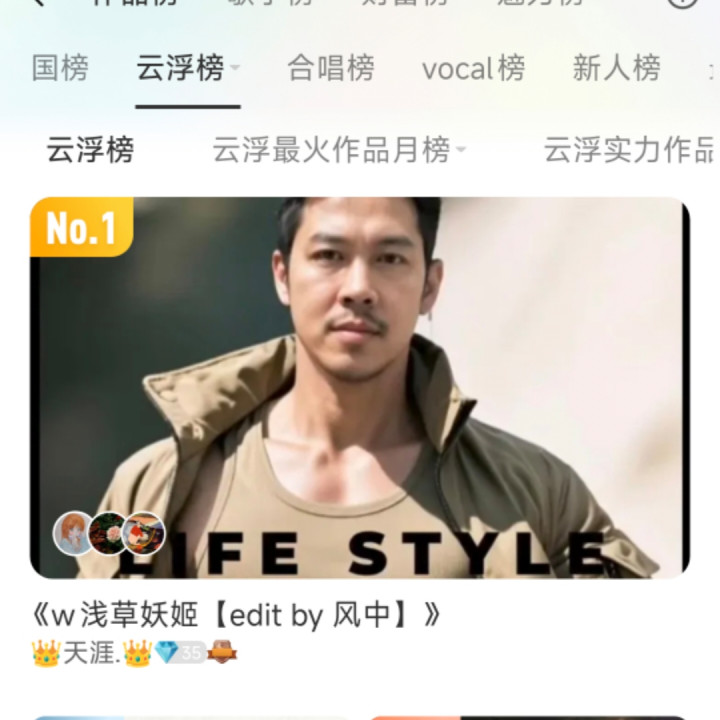720x720 pixels.
Task: Open the work titled w浅草妖姬
Action: click(236, 614)
